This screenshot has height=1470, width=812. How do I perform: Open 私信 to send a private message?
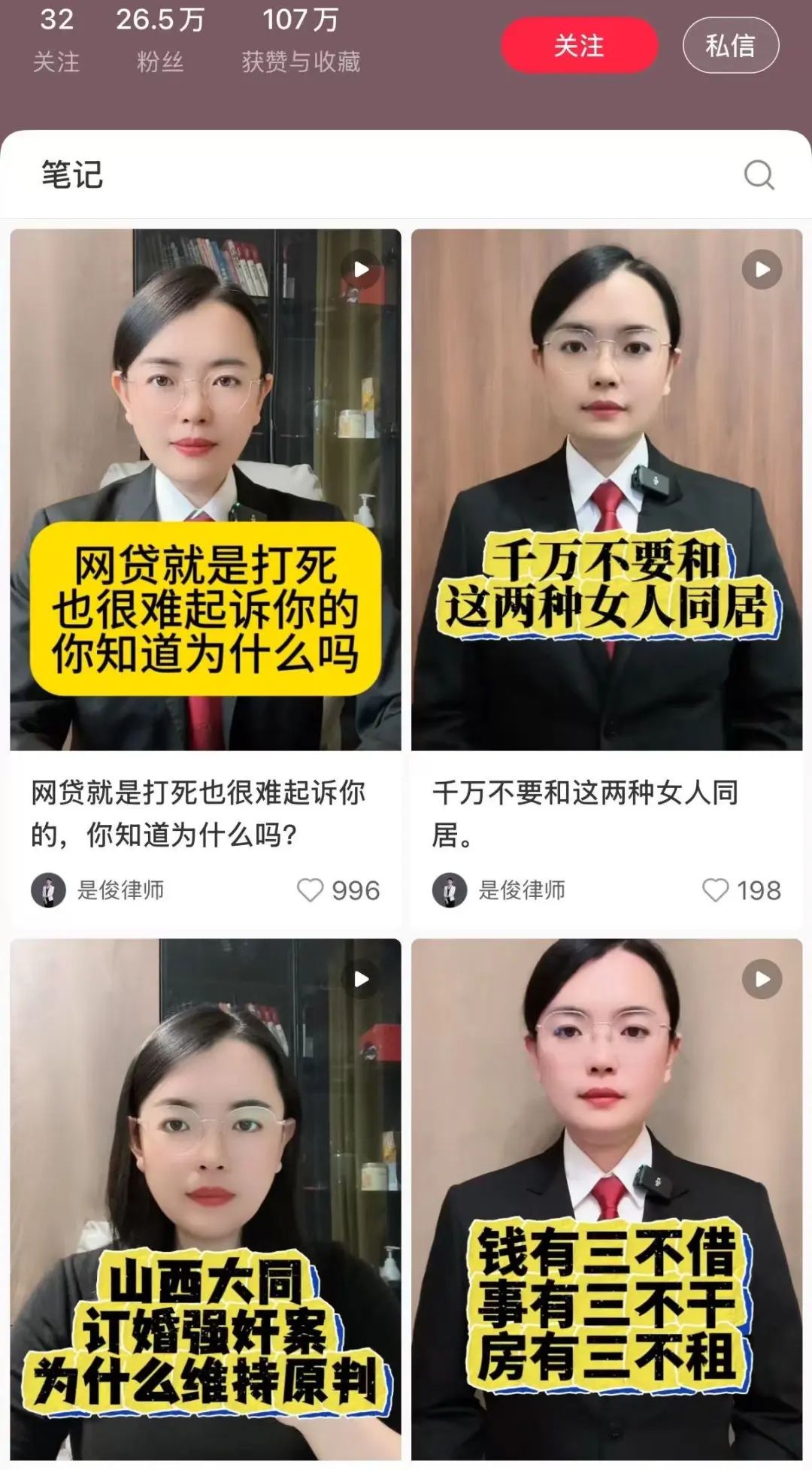coord(730,46)
